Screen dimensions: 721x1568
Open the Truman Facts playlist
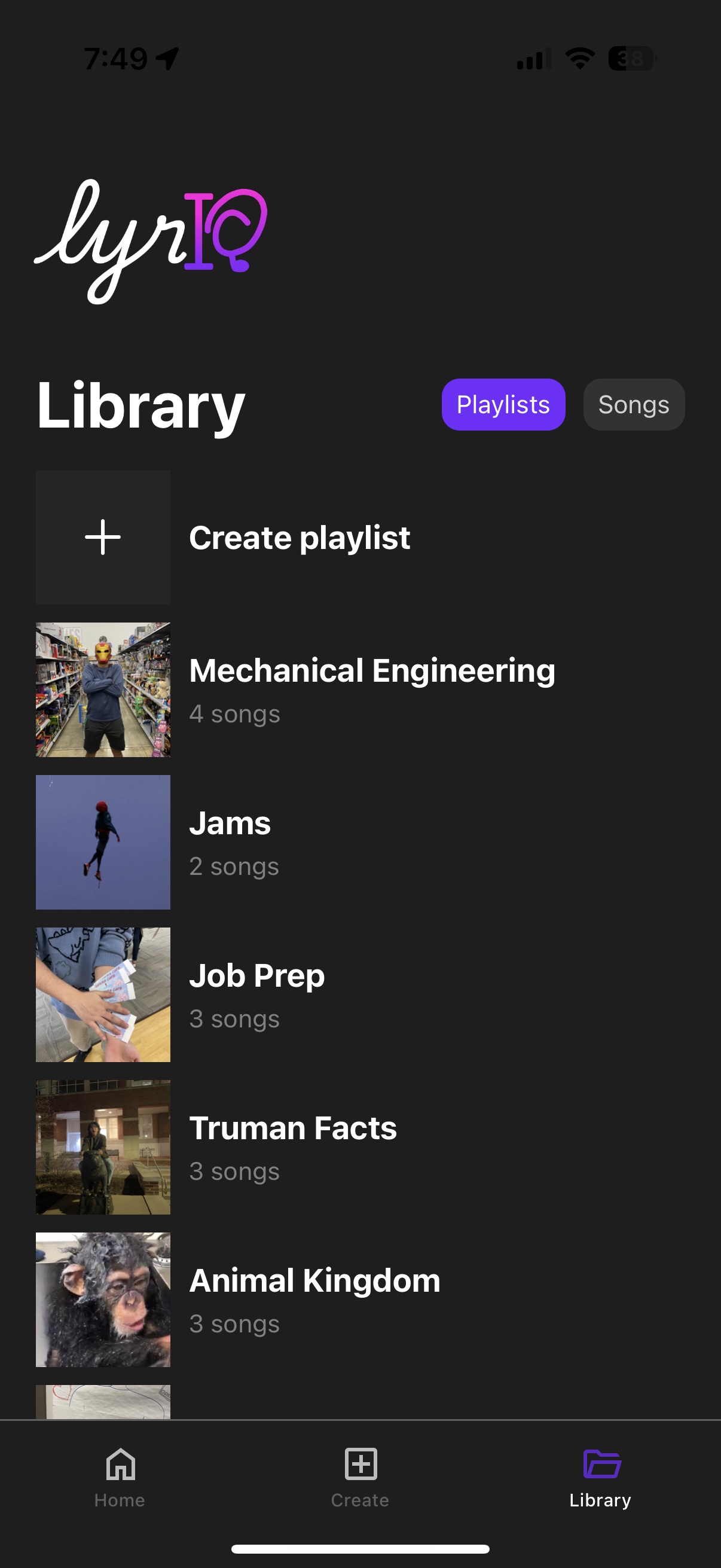coord(292,1147)
